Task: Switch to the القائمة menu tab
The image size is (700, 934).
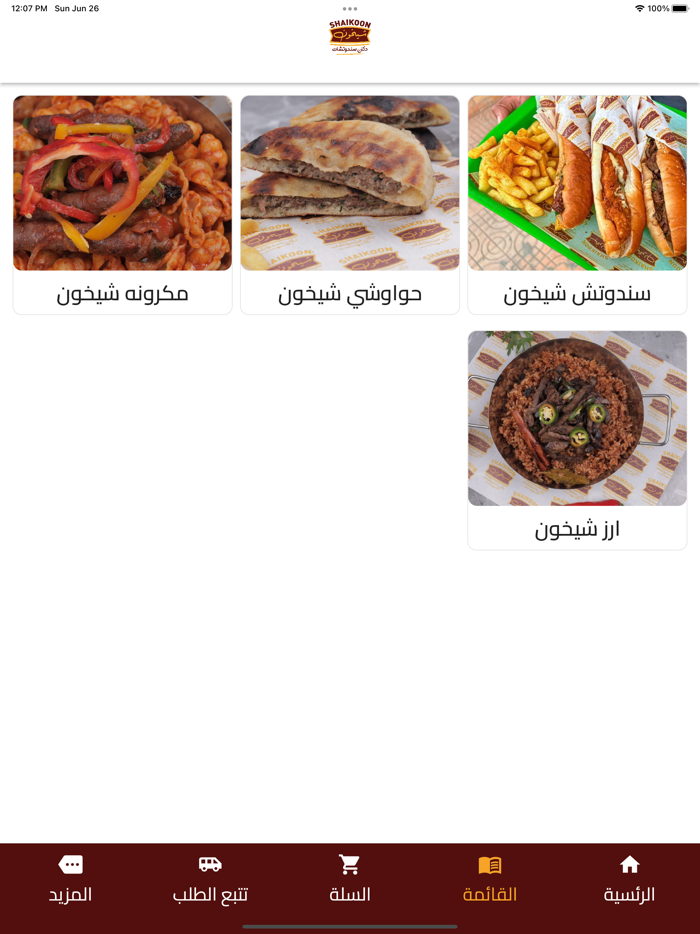Action: click(490, 878)
